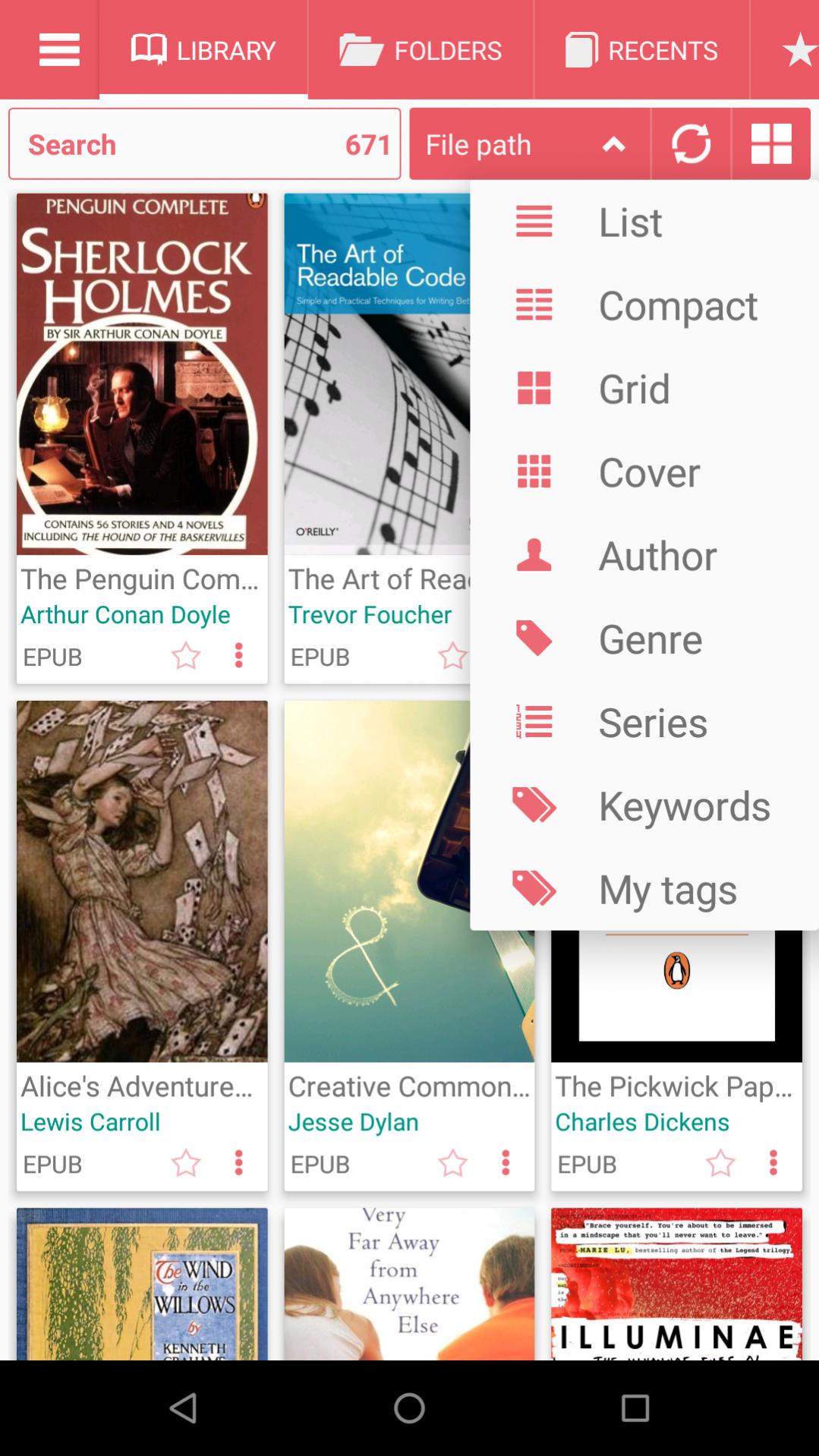Switch to the Folders tab
The height and width of the screenshot is (1456, 819).
(x=421, y=50)
